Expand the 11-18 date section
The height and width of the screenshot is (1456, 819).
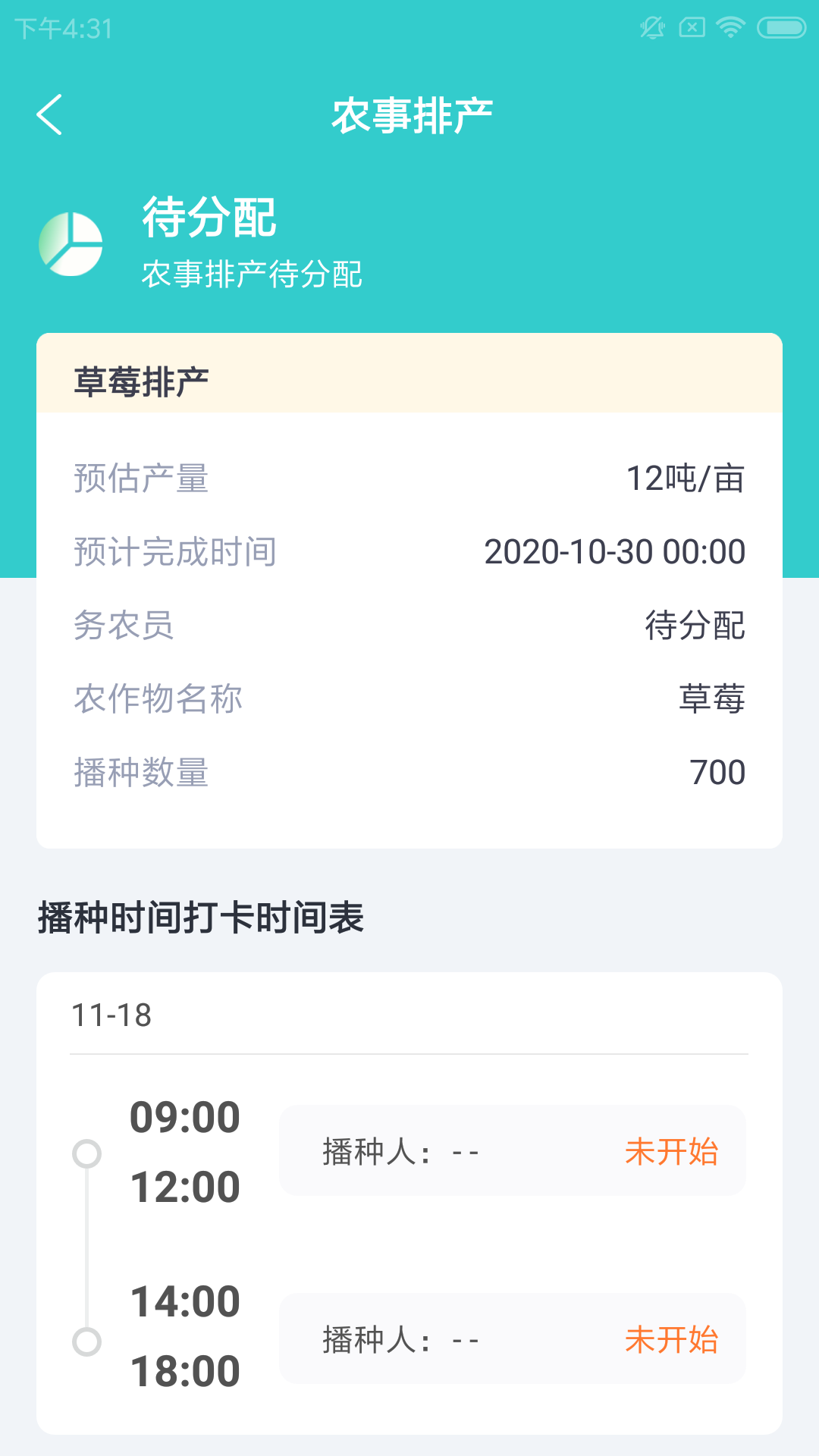112,1016
